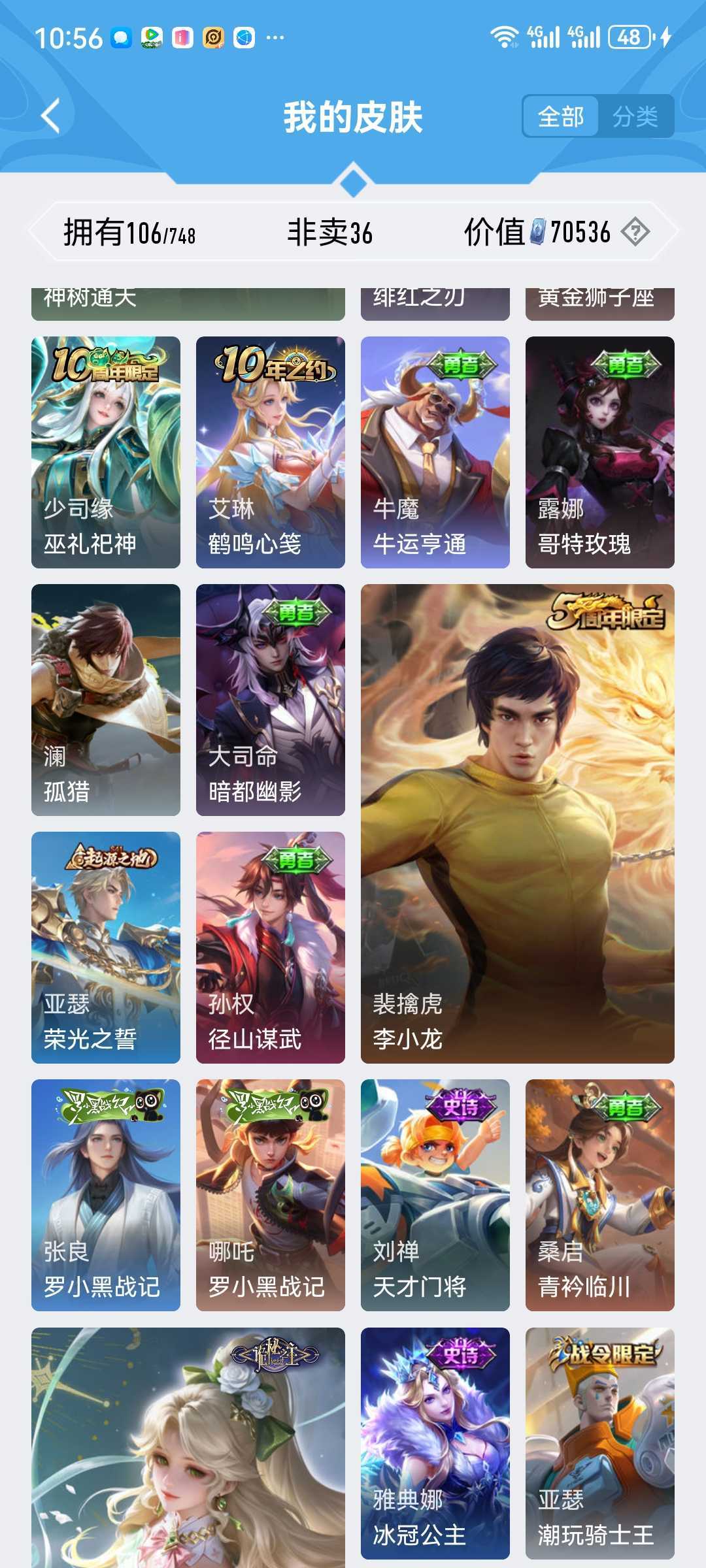Open the 孙权 径山谋武 skin
This screenshot has height=1568, width=706.
pos(271,947)
